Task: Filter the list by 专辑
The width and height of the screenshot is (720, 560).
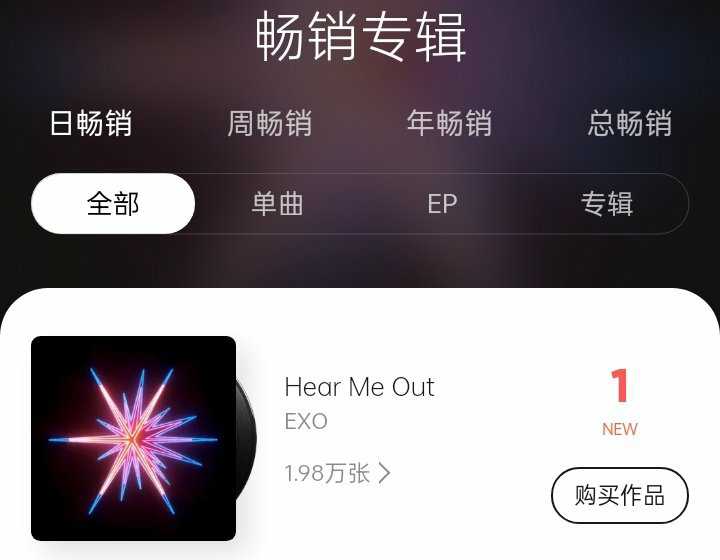Action: coord(607,204)
